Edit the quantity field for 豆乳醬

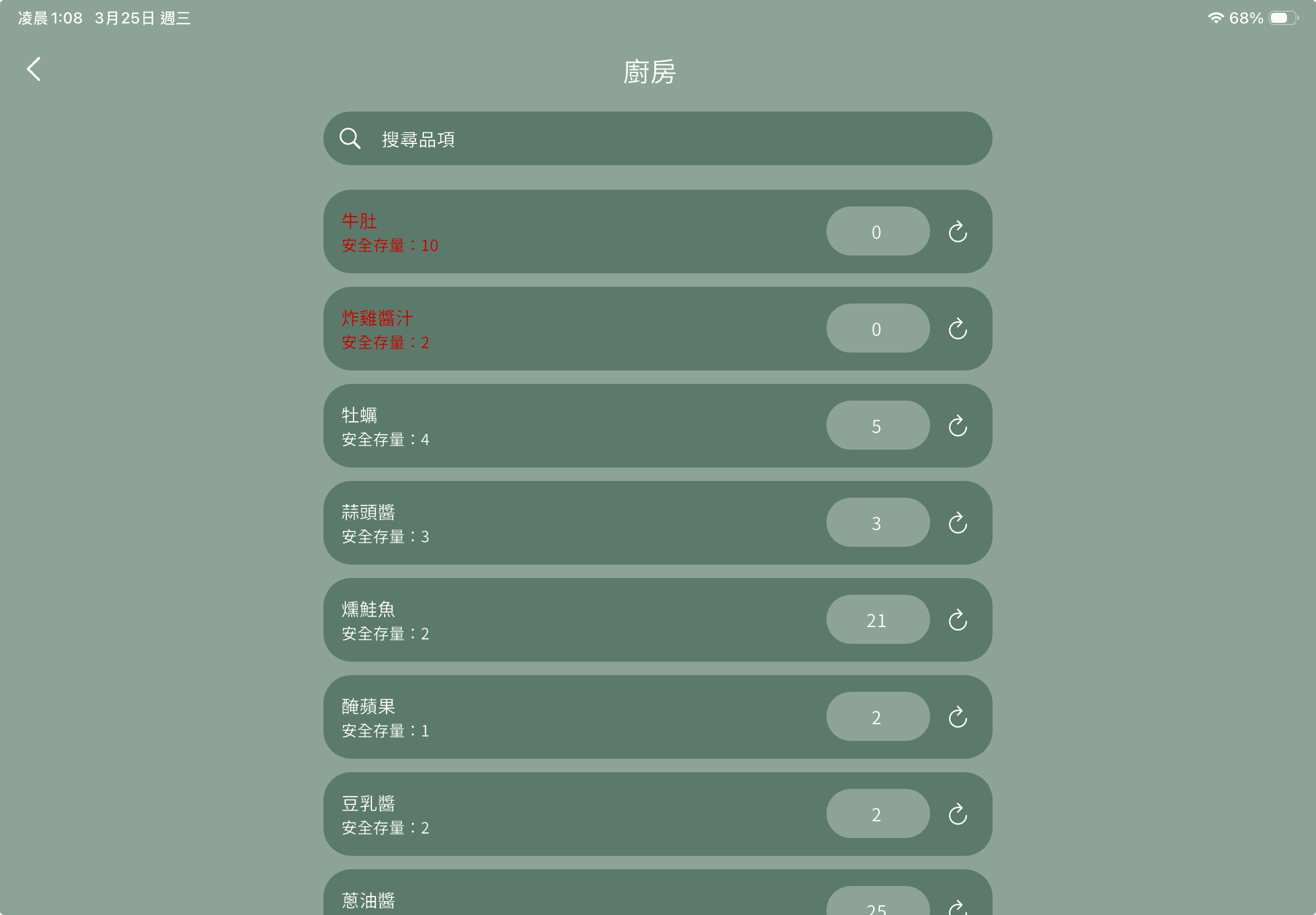click(877, 813)
